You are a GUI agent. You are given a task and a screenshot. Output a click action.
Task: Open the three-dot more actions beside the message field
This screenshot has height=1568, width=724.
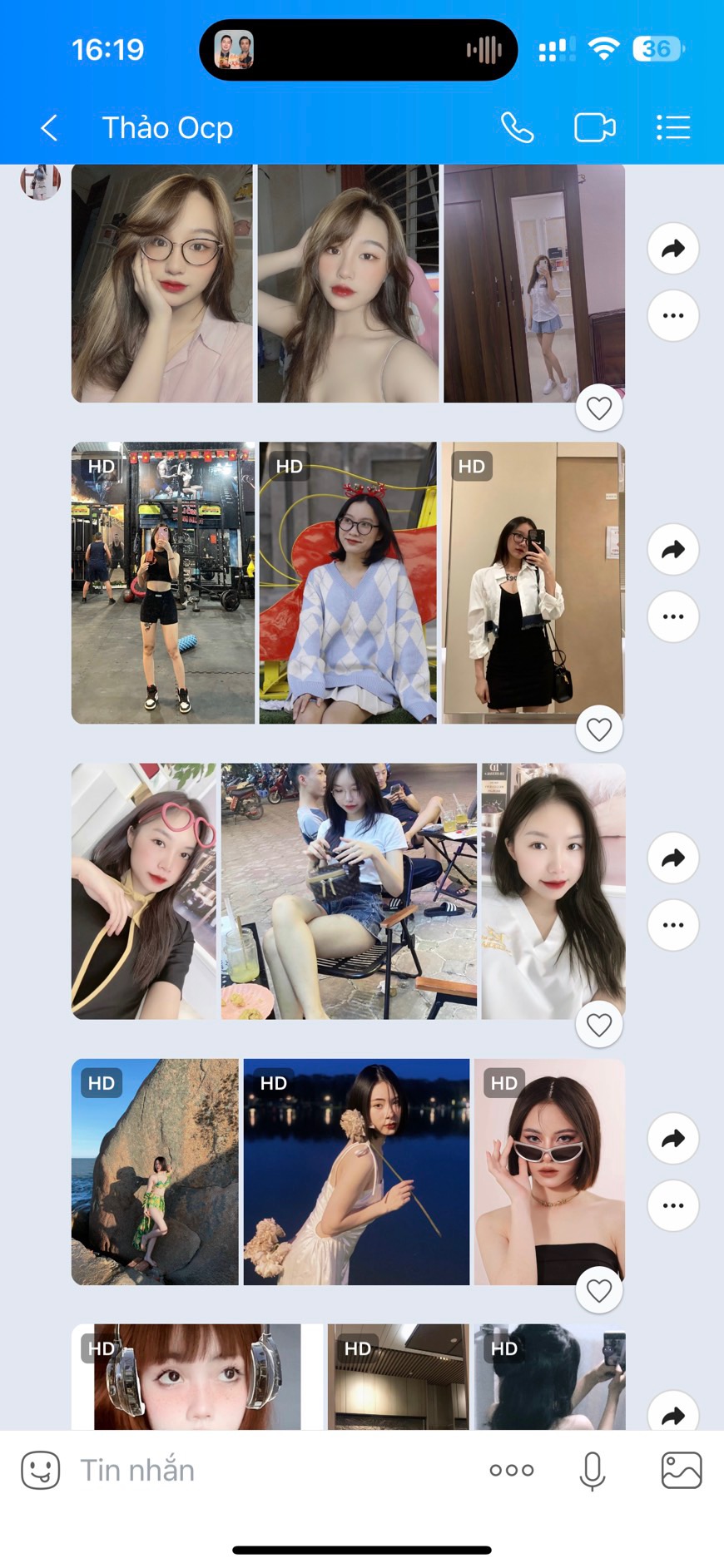(512, 1470)
